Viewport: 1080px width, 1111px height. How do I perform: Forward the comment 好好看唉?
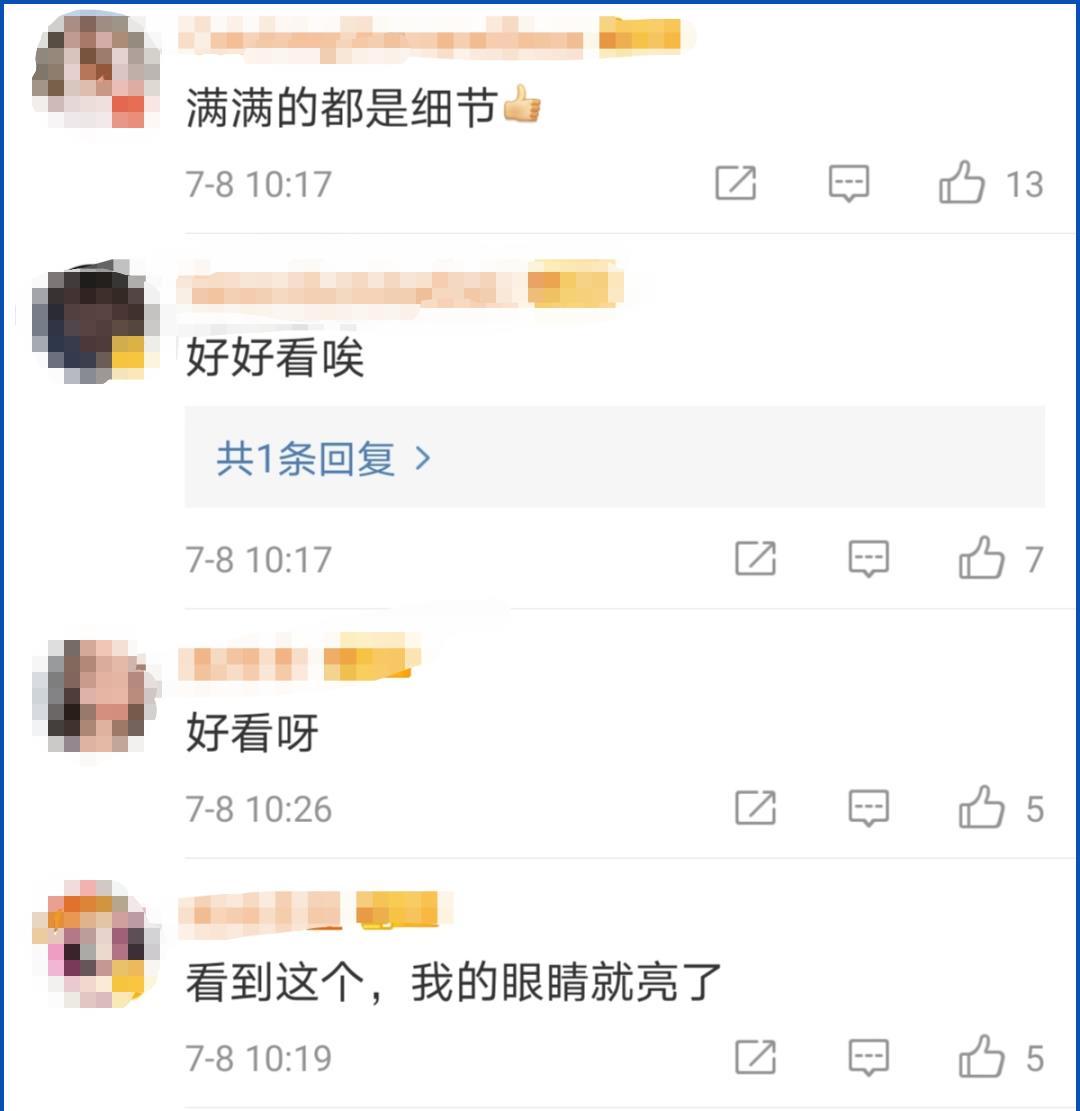(755, 559)
